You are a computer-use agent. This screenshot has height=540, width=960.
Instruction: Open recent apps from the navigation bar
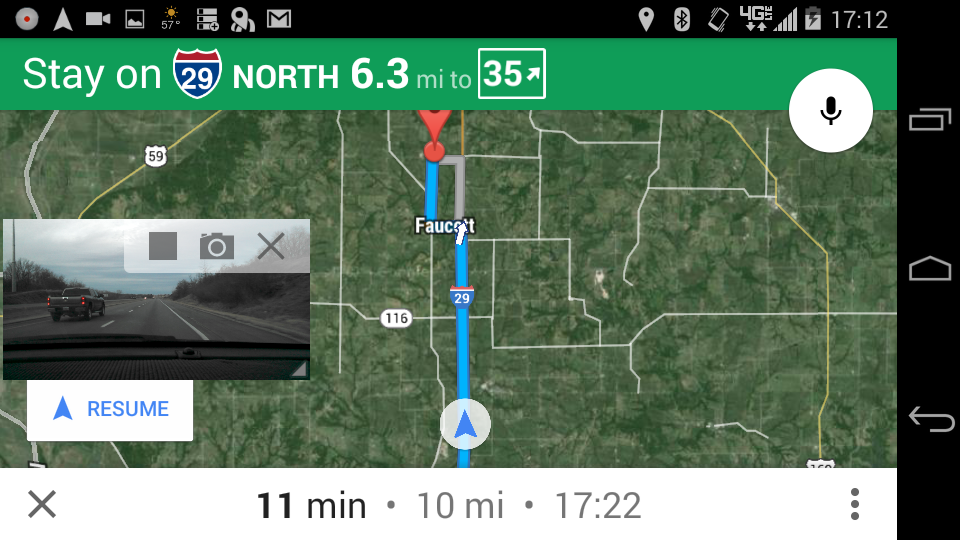pos(930,121)
